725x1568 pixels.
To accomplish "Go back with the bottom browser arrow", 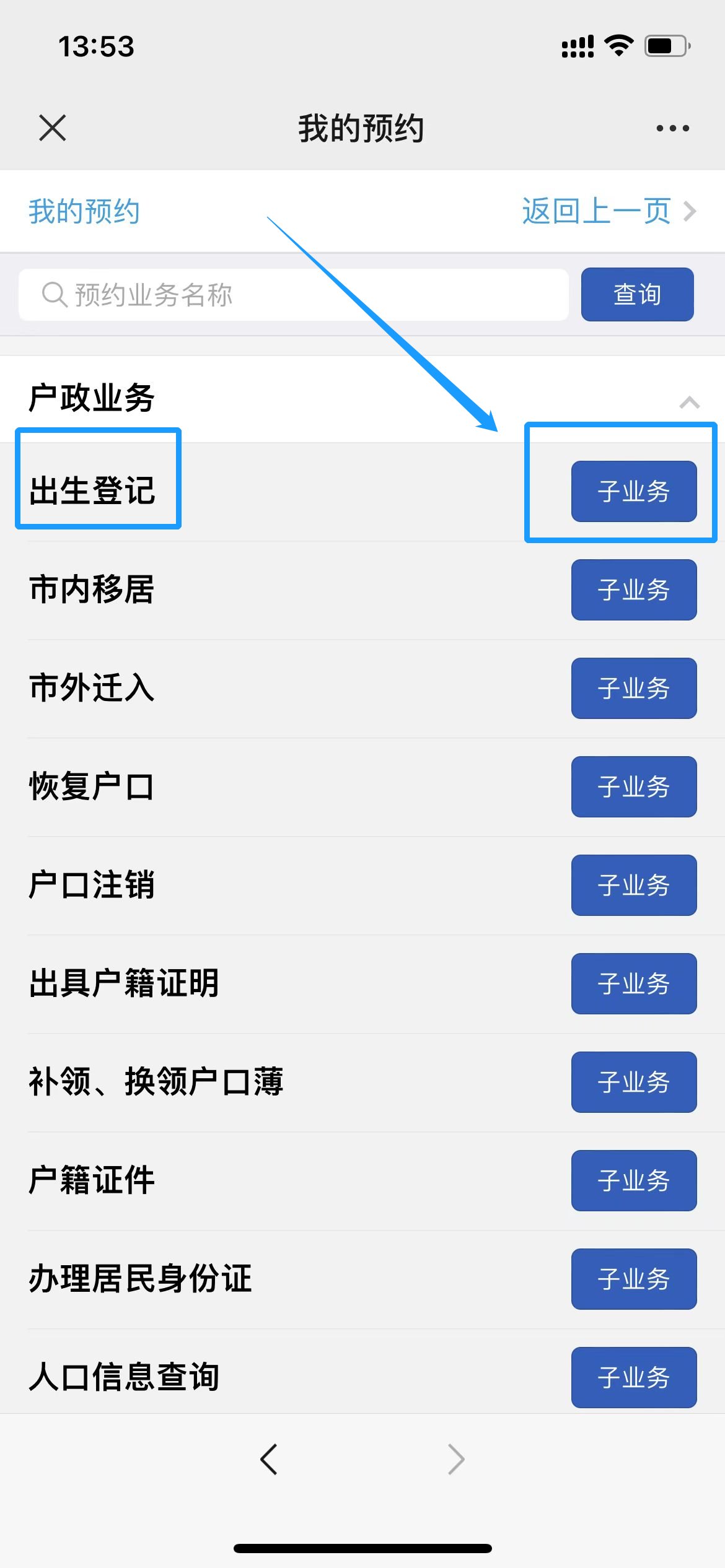I will pyautogui.click(x=269, y=1460).
